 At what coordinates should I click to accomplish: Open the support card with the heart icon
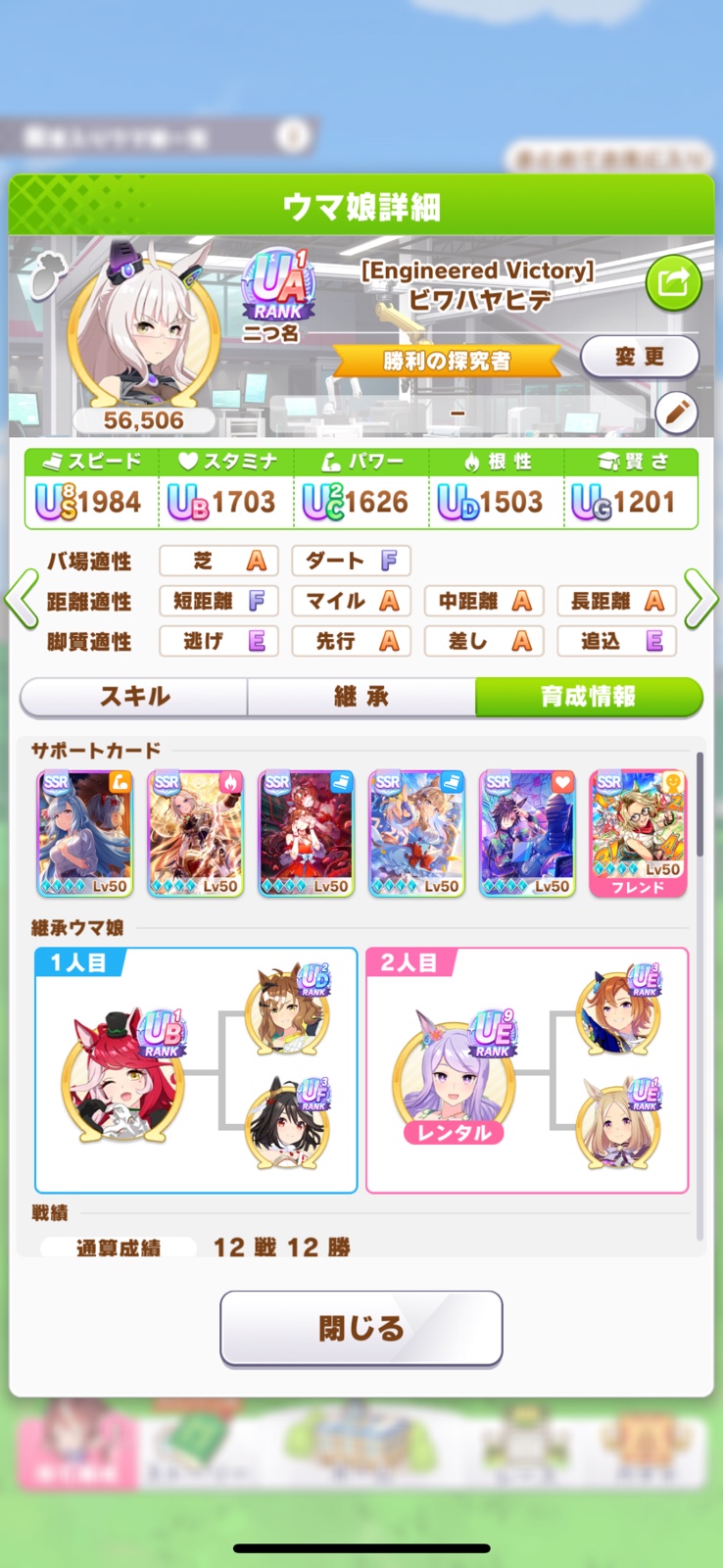pyautogui.click(x=527, y=834)
